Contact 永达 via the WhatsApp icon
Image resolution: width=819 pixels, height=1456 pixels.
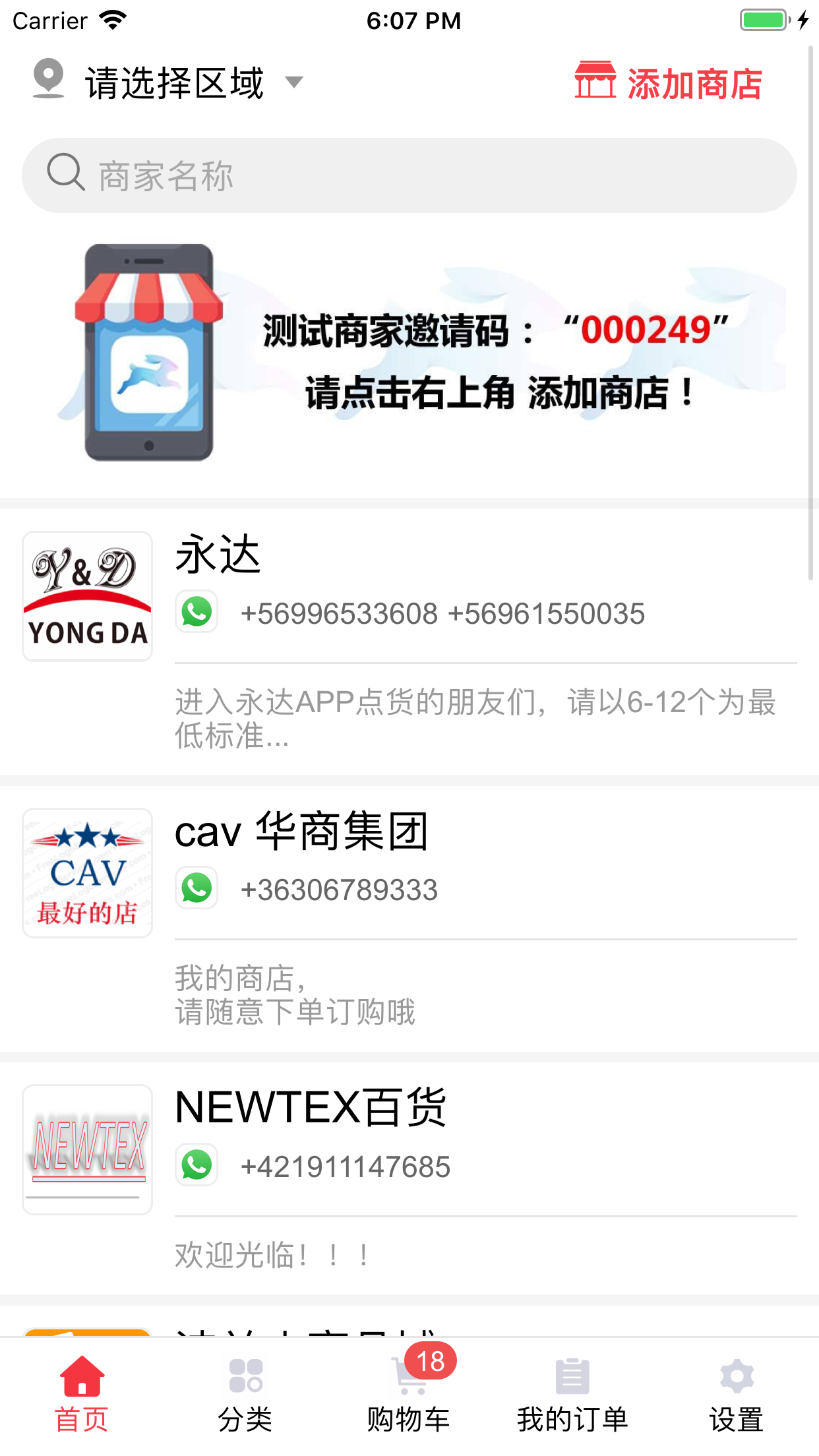197,612
